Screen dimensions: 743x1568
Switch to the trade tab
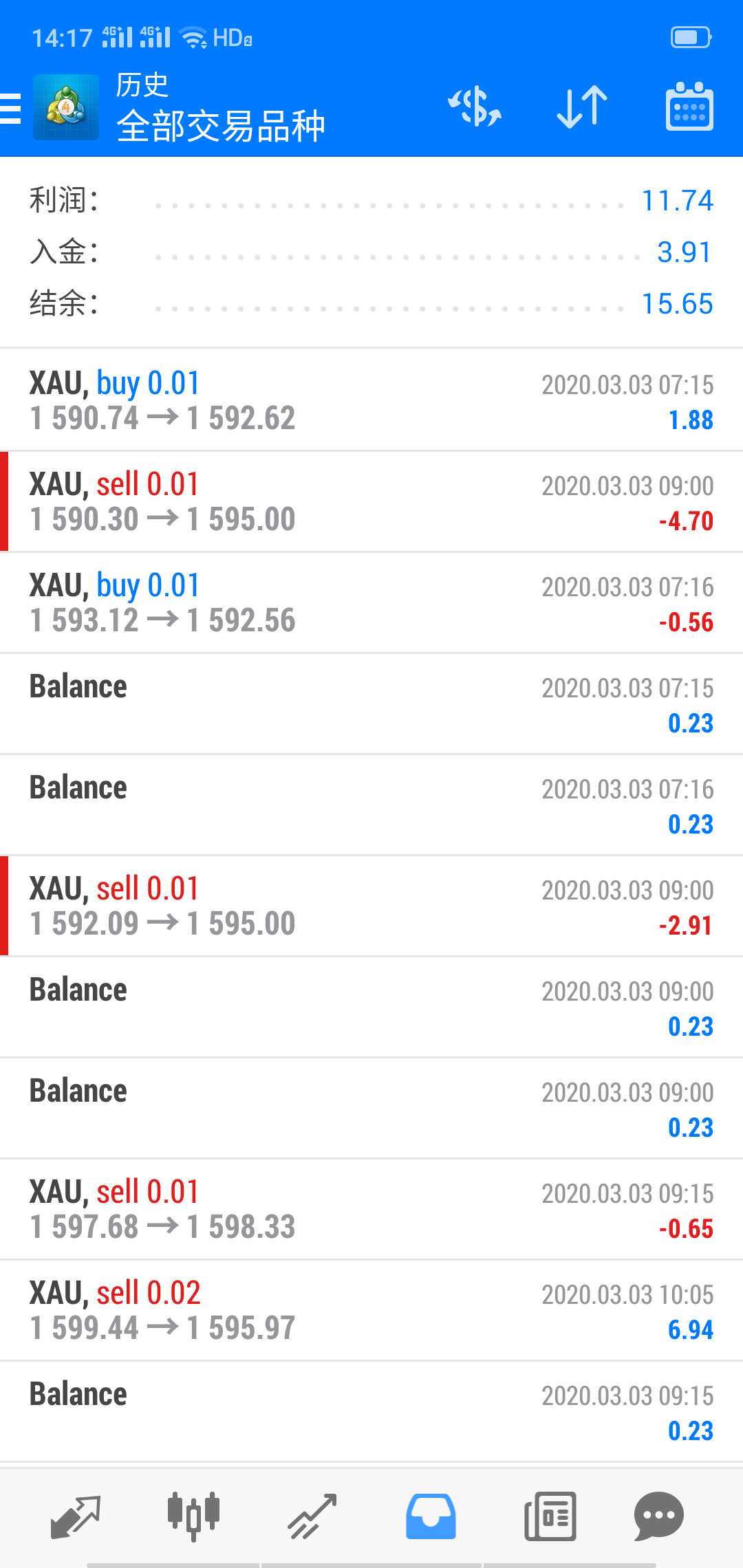(x=312, y=1516)
